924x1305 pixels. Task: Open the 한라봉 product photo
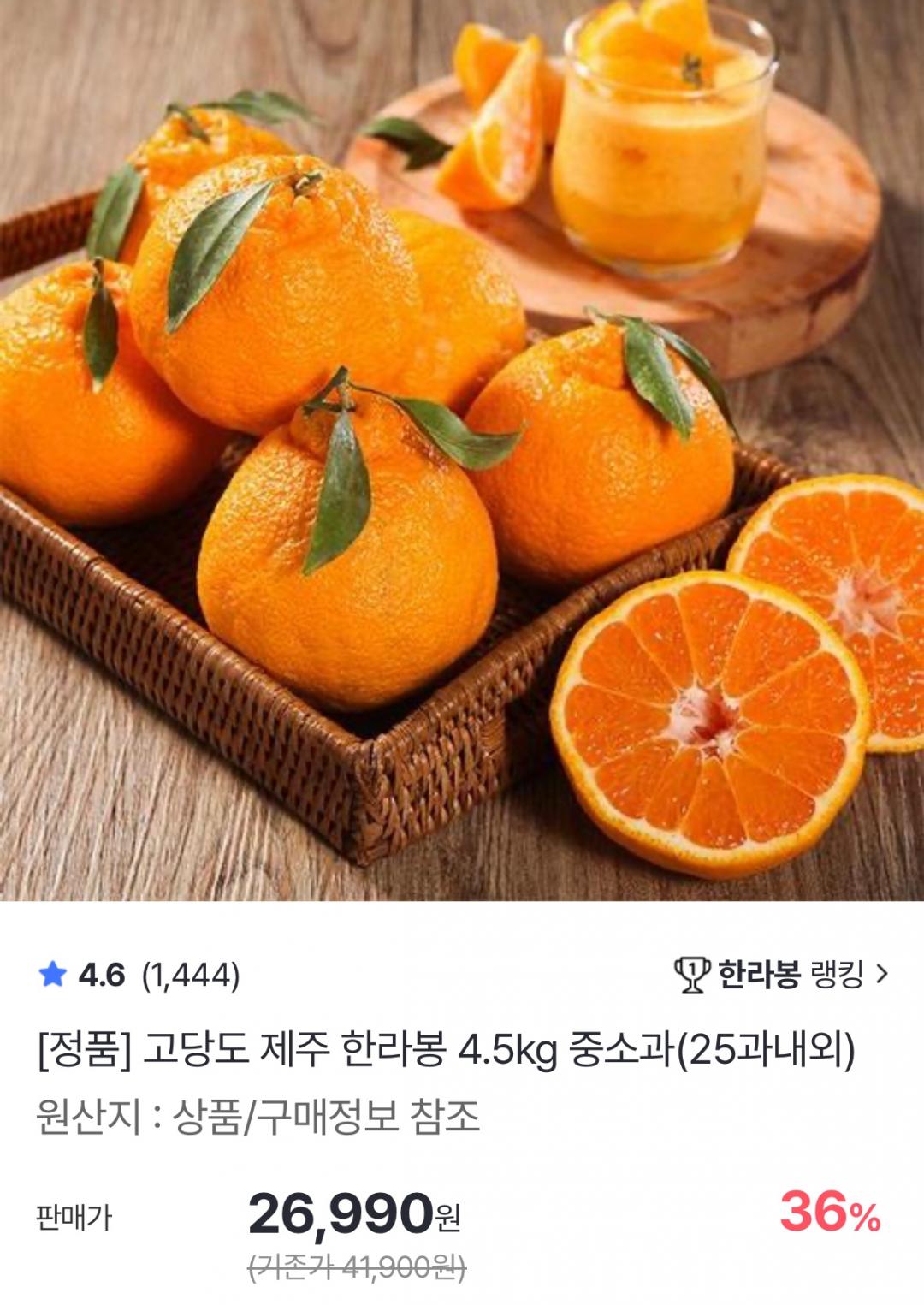point(462,449)
